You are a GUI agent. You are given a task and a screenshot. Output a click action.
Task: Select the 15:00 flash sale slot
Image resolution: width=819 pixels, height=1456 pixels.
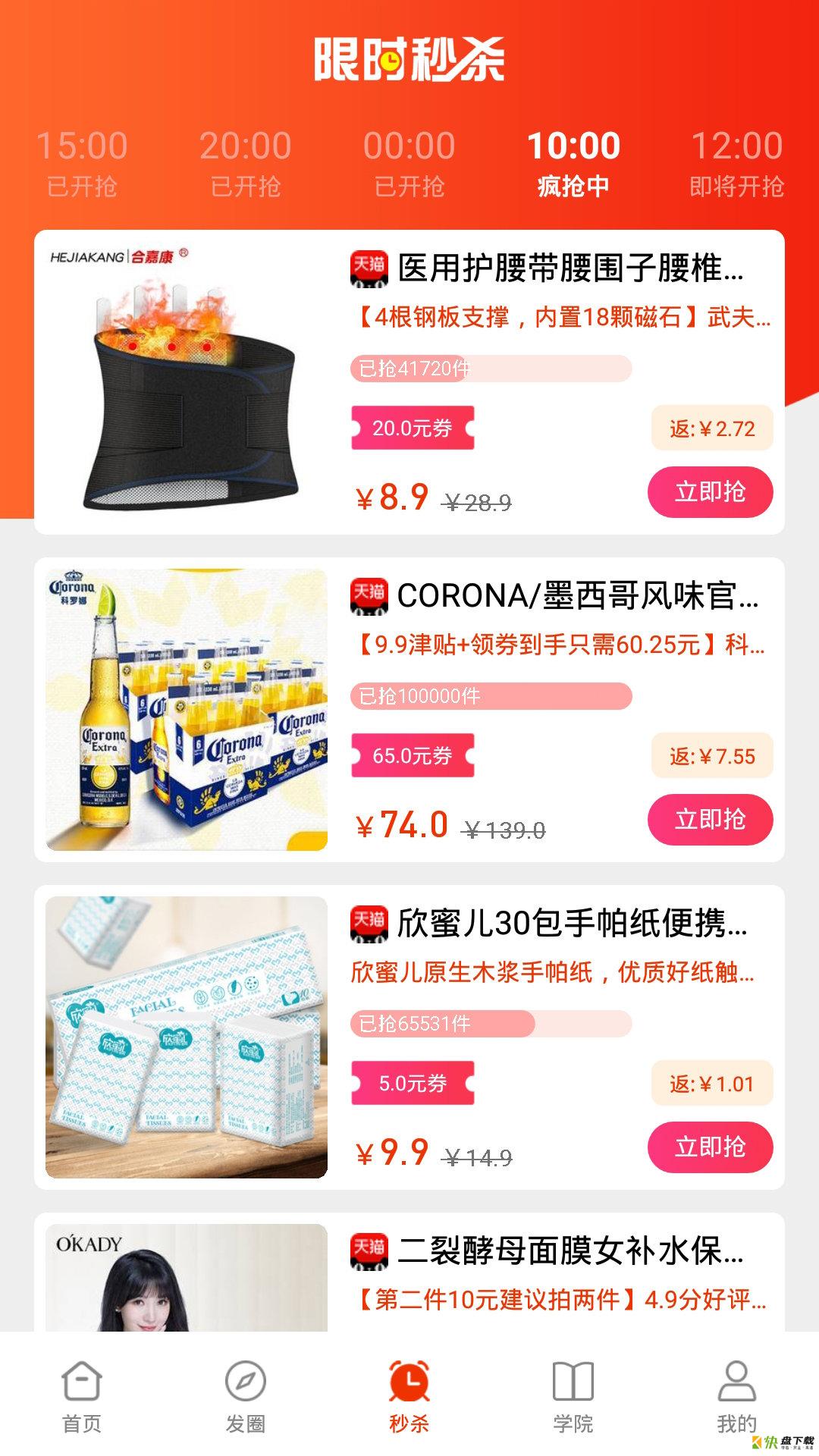(82, 163)
